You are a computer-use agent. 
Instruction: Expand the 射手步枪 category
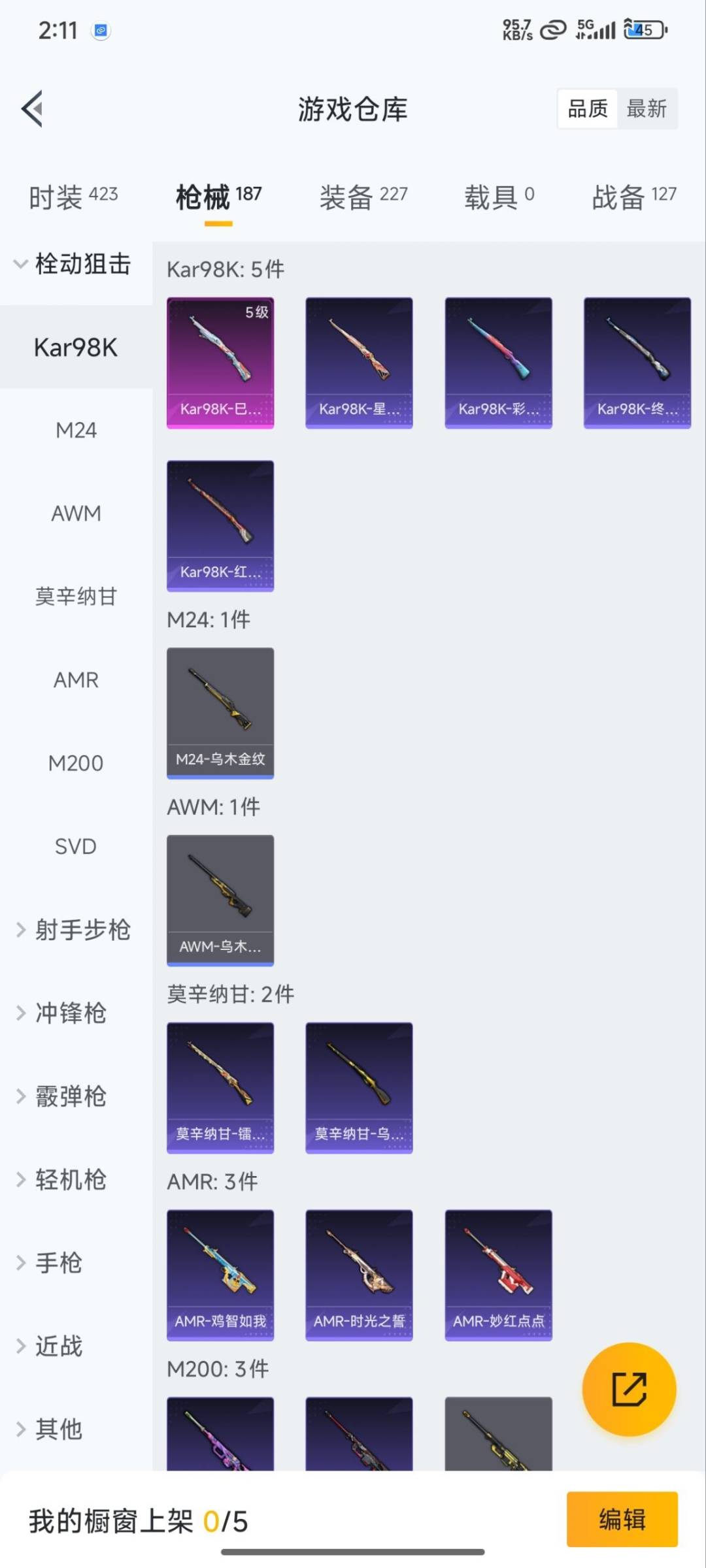[73, 930]
